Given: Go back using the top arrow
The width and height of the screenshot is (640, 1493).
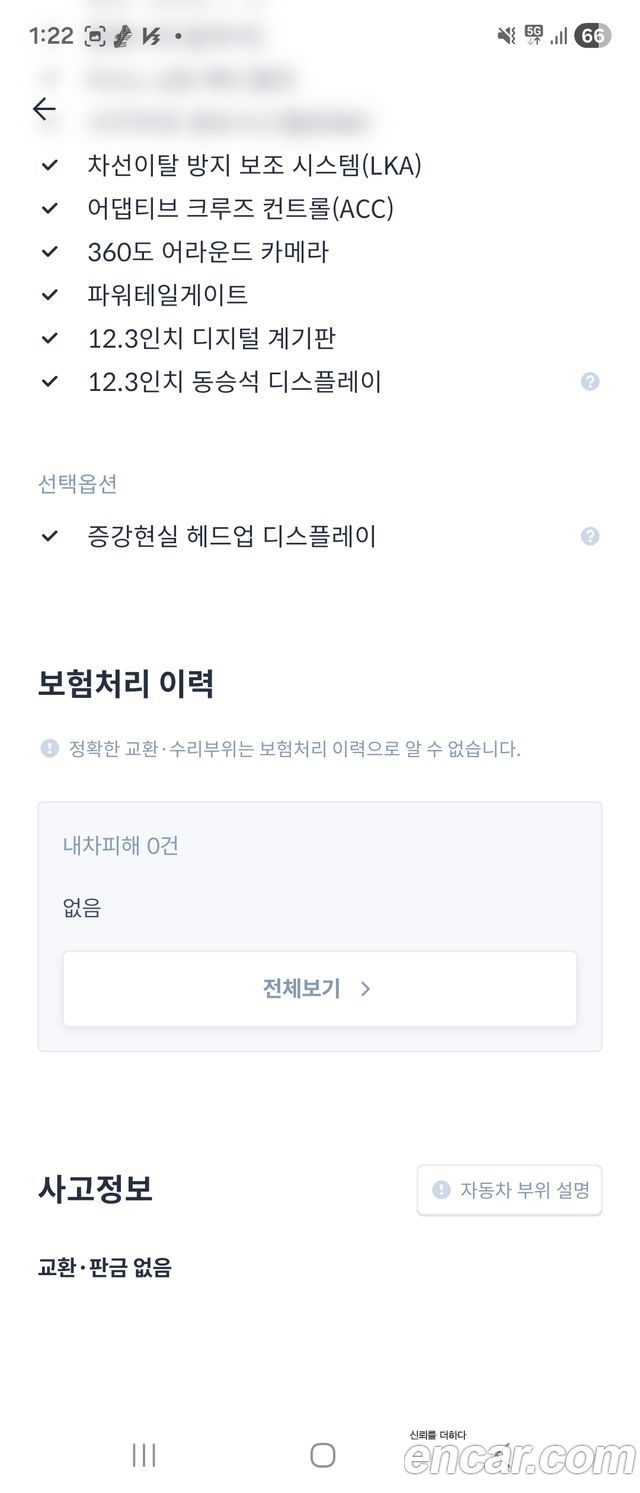Looking at the screenshot, I should point(44,109).
